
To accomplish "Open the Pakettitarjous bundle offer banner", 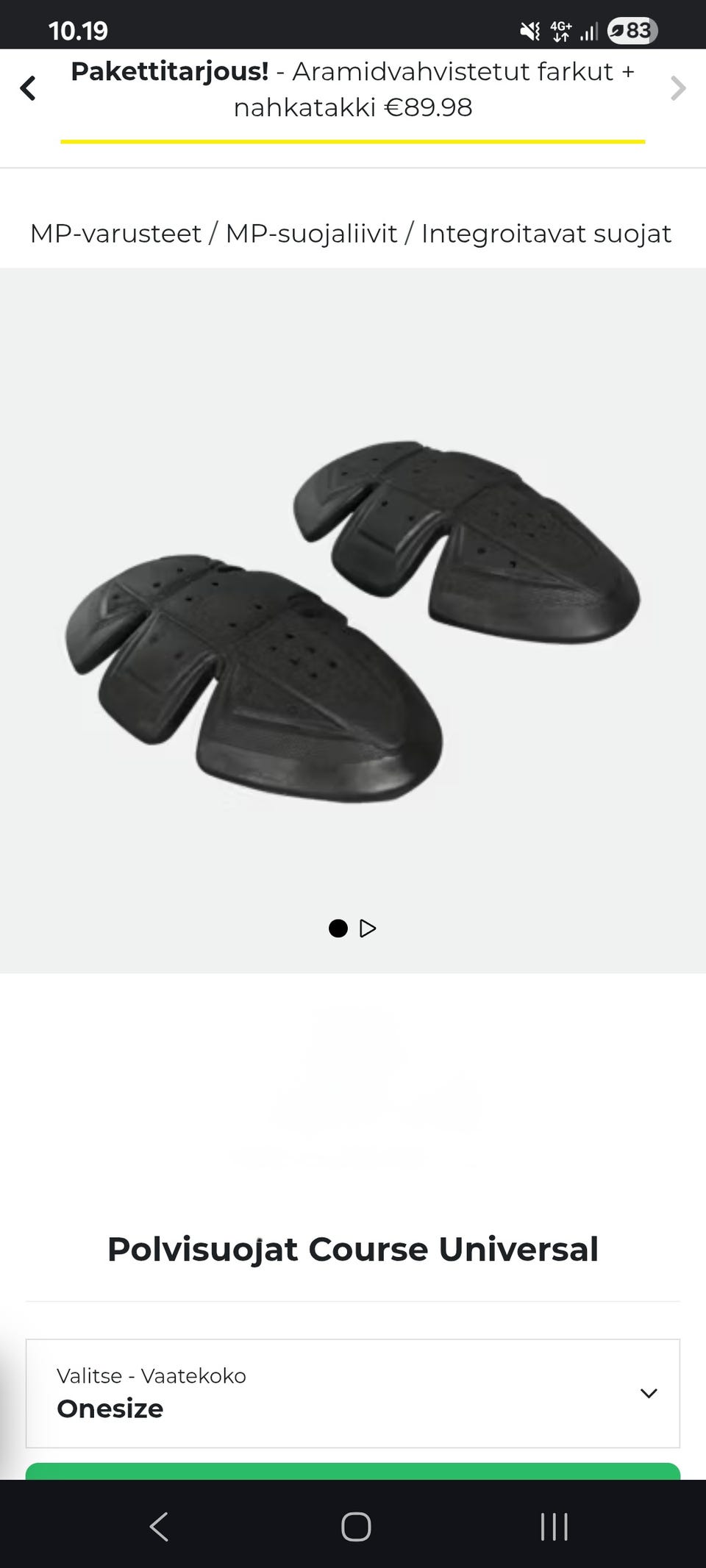I will (352, 89).
